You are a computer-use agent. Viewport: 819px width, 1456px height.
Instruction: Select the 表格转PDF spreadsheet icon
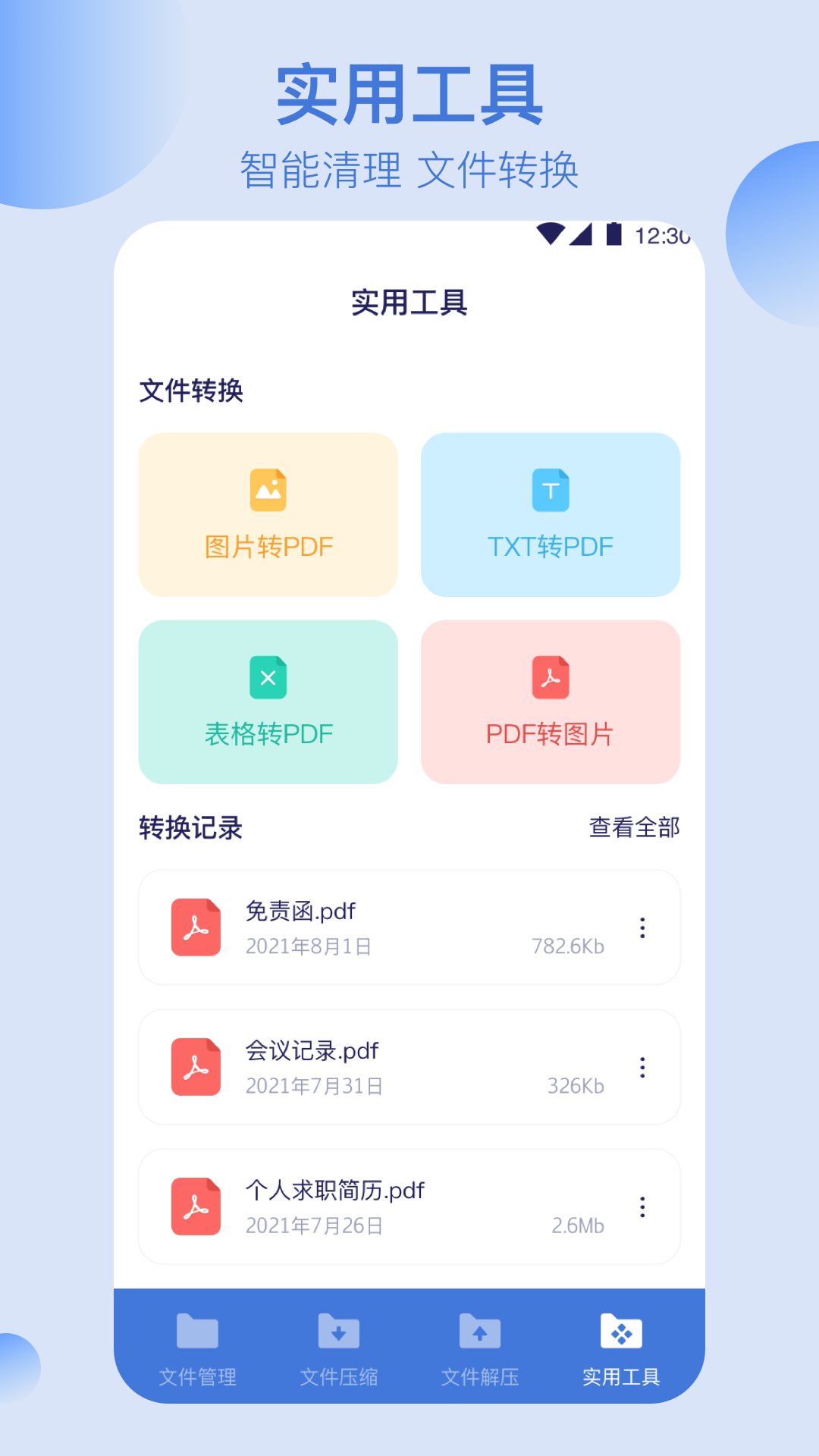267,677
